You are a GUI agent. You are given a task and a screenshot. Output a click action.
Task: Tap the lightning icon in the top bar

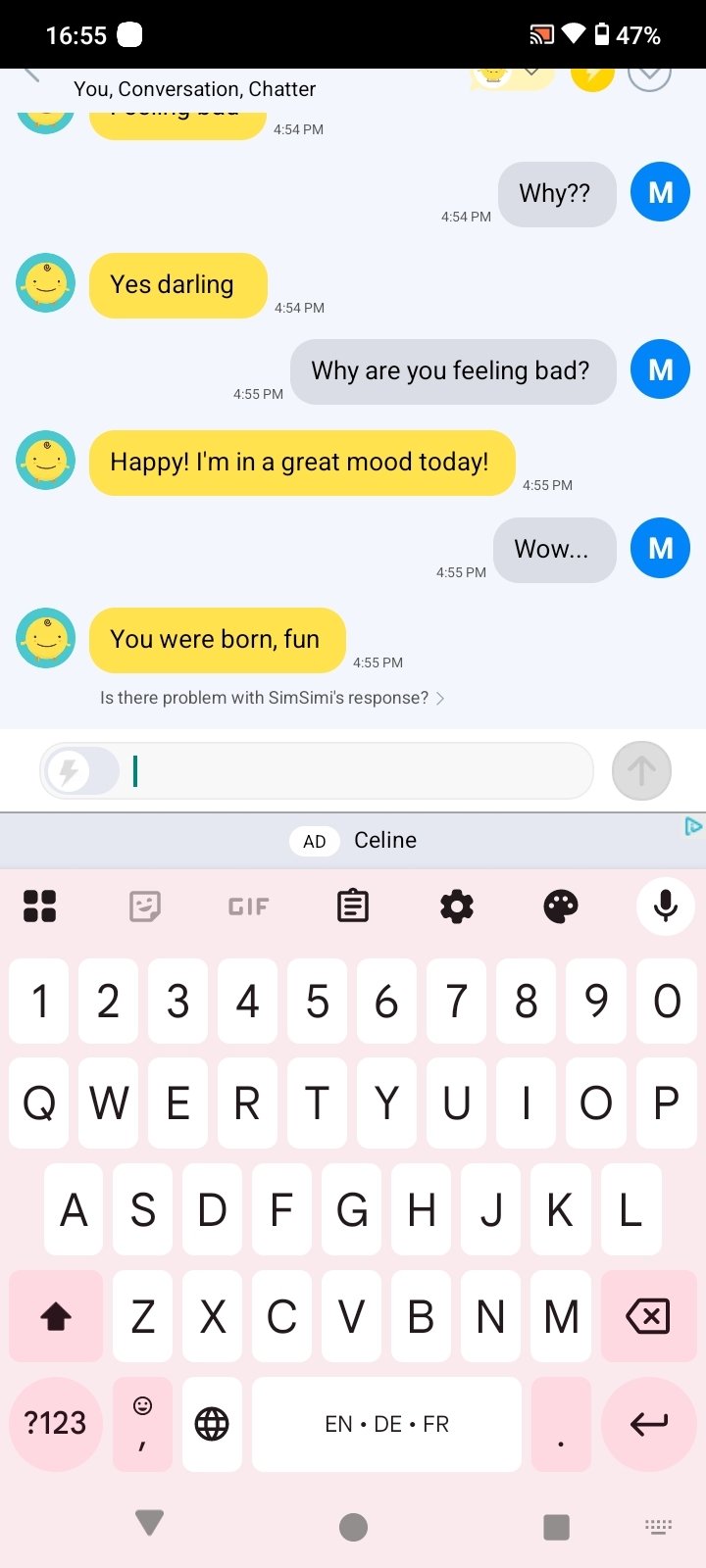click(x=592, y=75)
